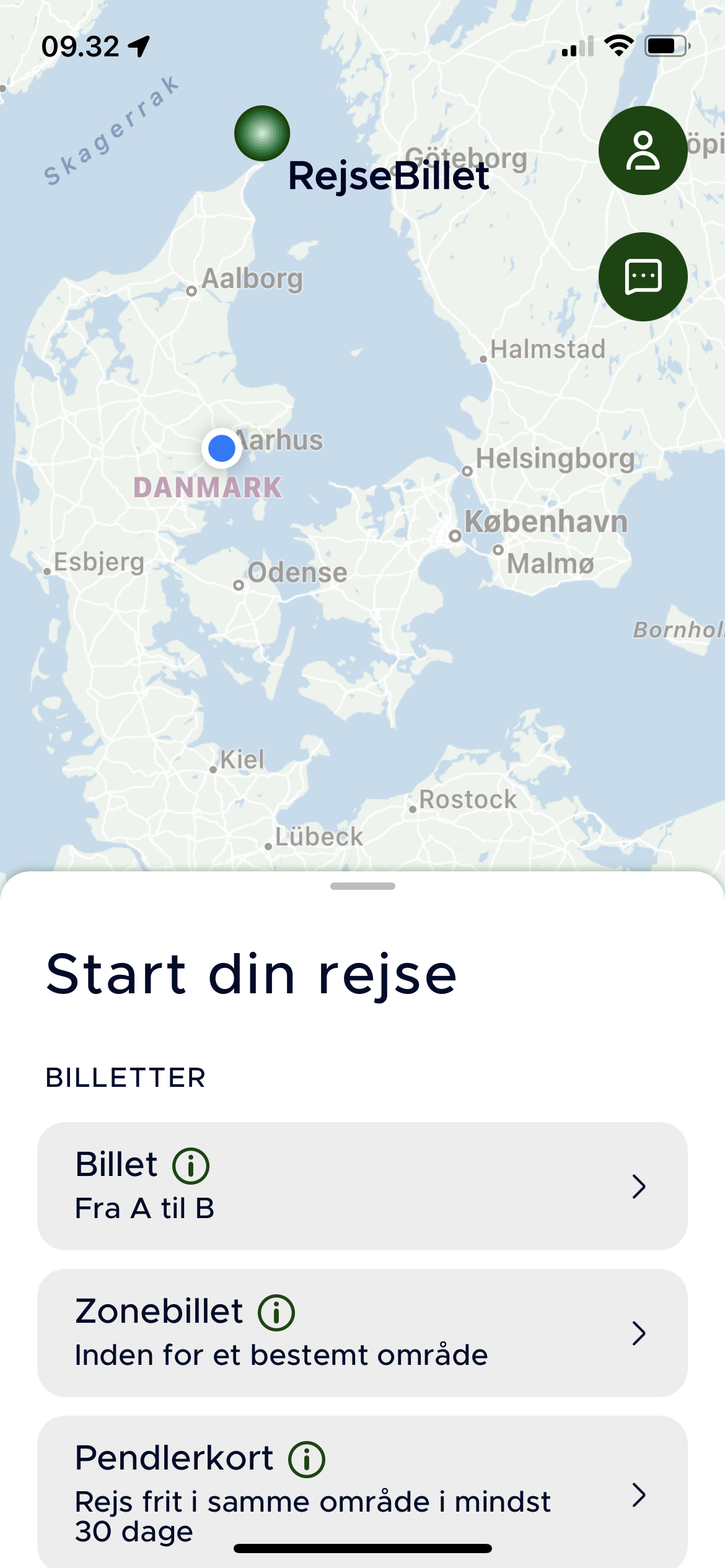Show info about Pendlerkort
Image resolution: width=725 pixels, height=1568 pixels.
pos(307,1460)
